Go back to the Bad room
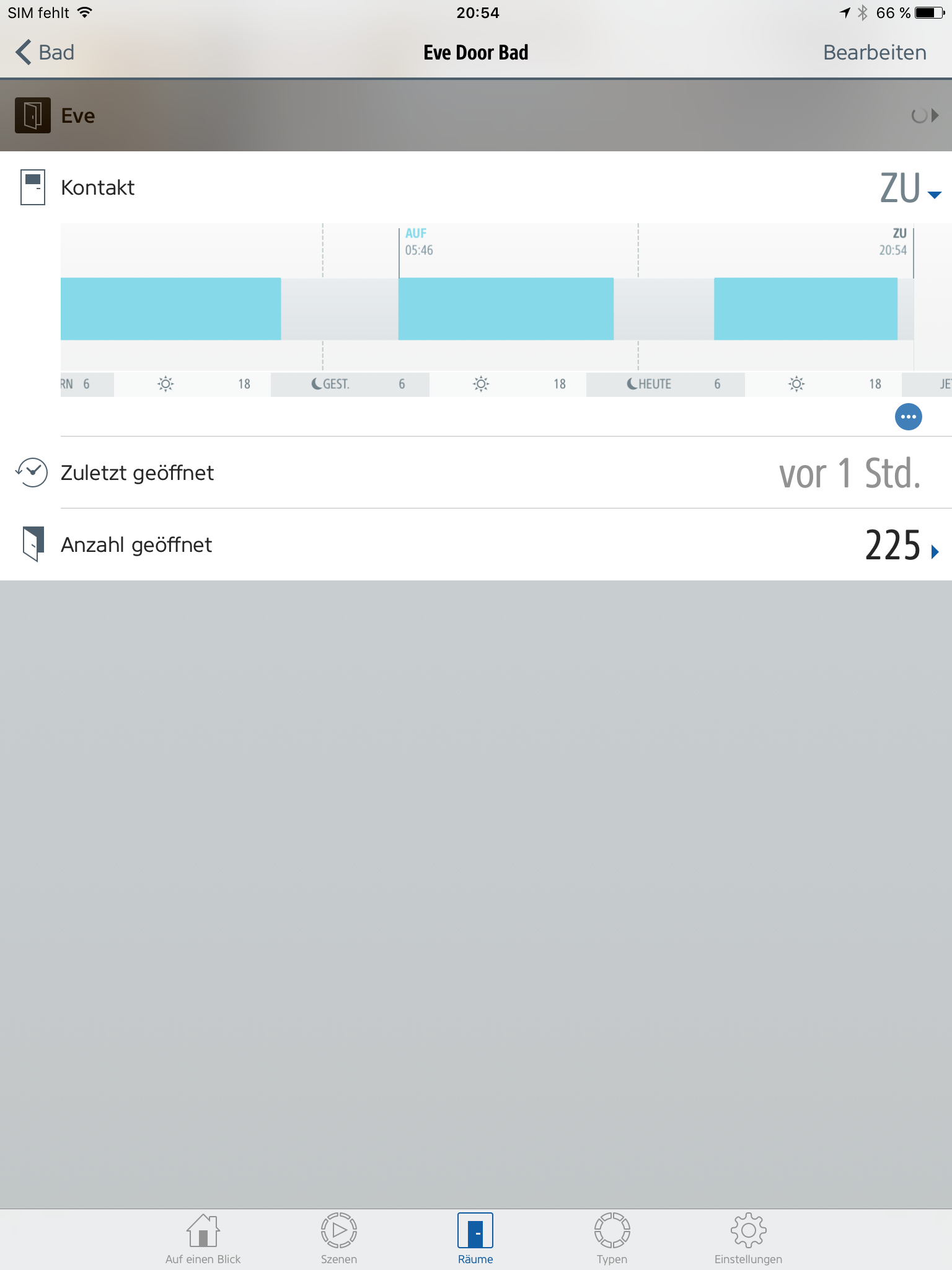The image size is (952, 1270). (x=45, y=53)
